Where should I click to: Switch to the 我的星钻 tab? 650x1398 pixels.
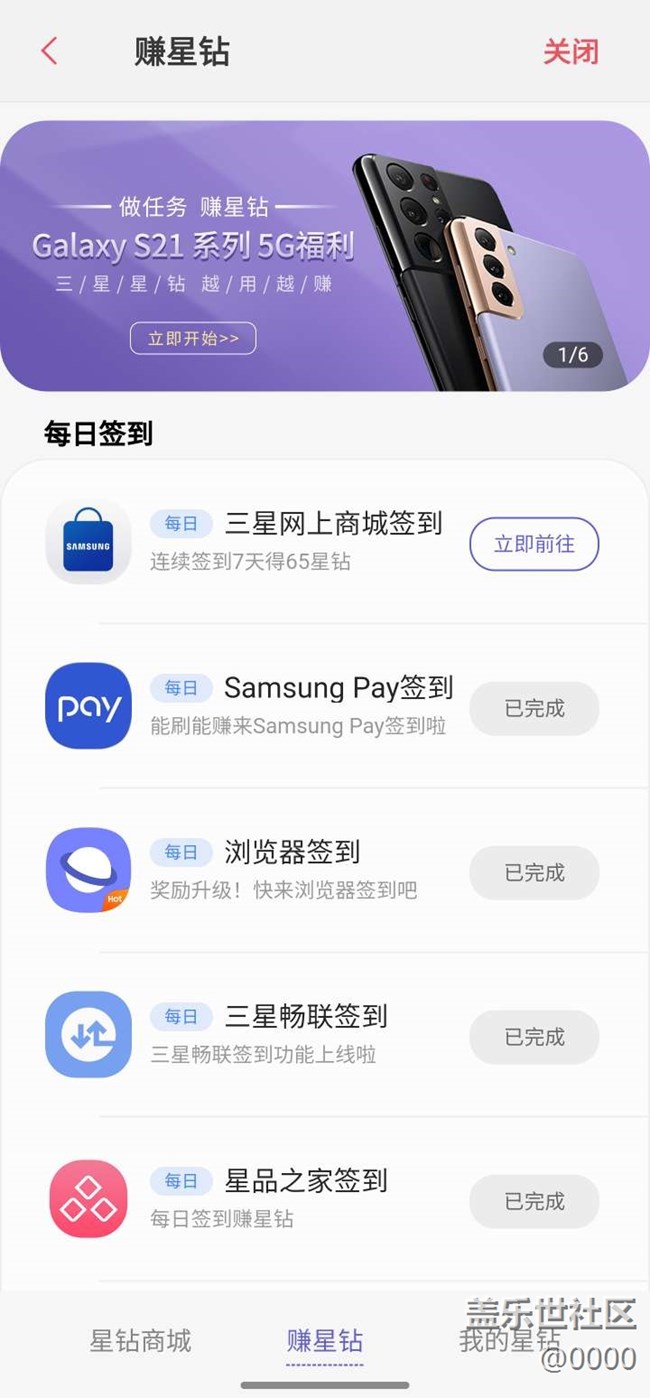[x=510, y=1340]
